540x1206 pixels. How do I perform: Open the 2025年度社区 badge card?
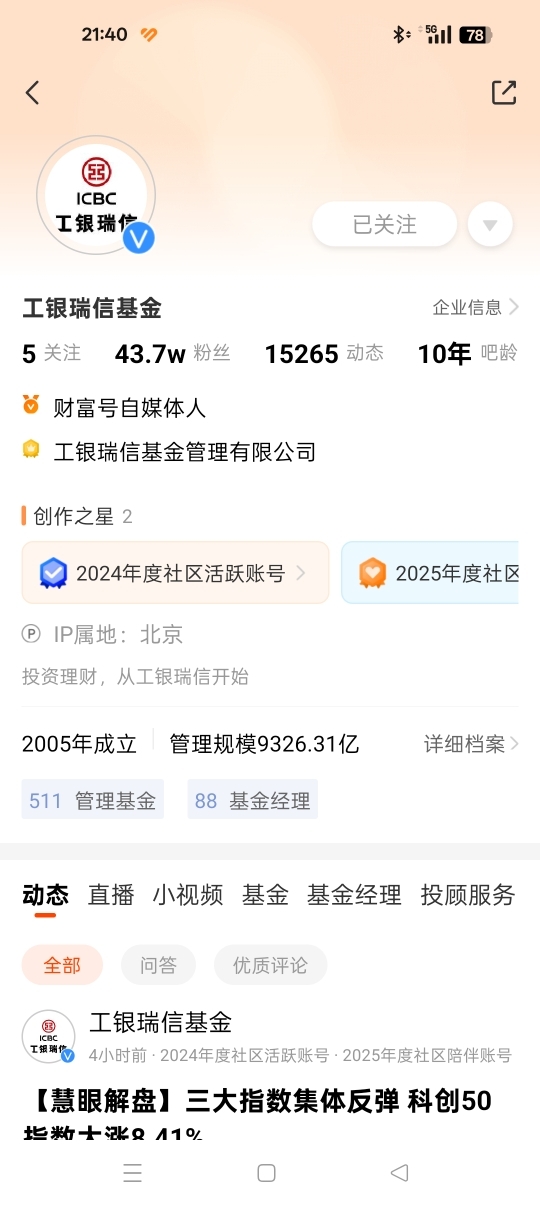[x=431, y=573]
